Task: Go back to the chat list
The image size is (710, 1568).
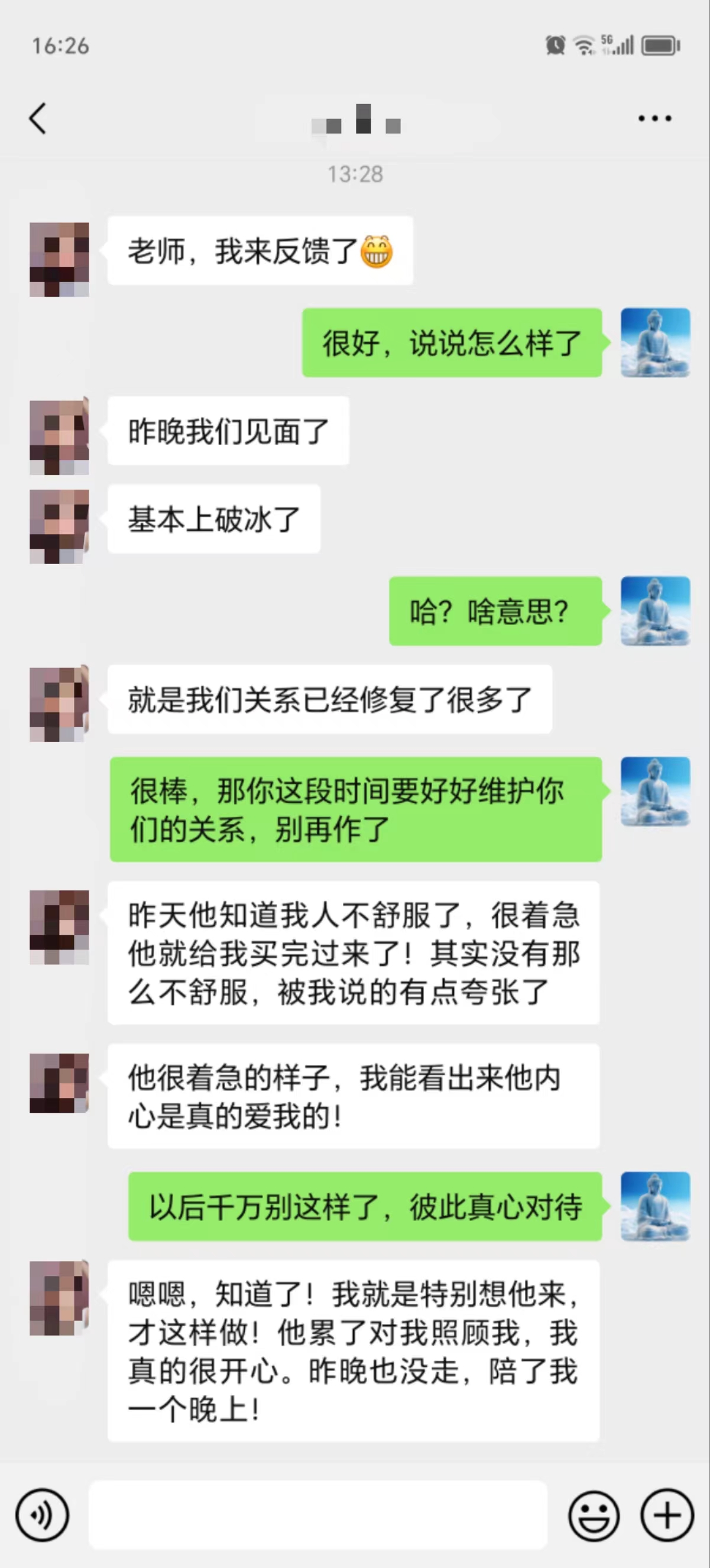Action: pyautogui.click(x=38, y=118)
